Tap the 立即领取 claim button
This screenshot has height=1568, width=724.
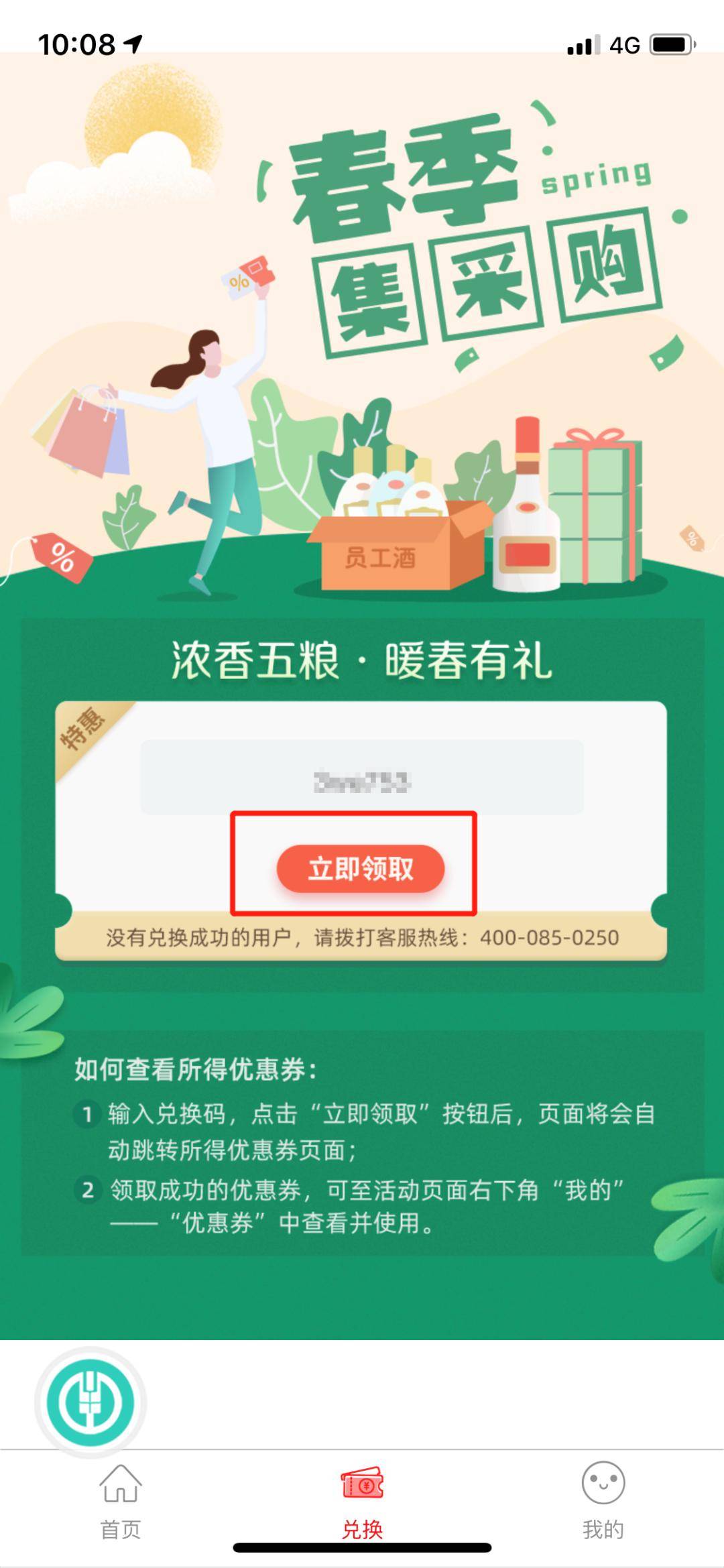click(x=361, y=868)
